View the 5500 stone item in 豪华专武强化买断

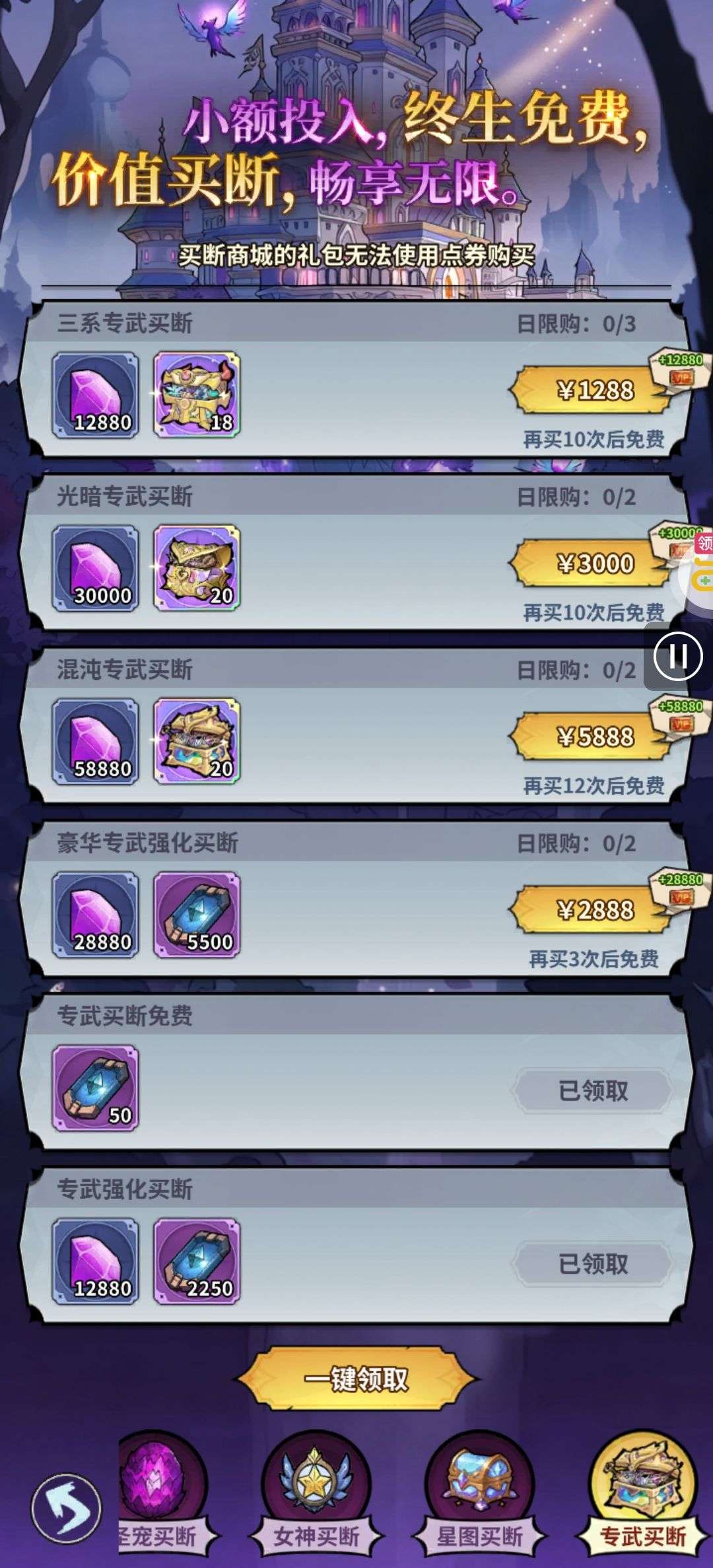(x=197, y=915)
